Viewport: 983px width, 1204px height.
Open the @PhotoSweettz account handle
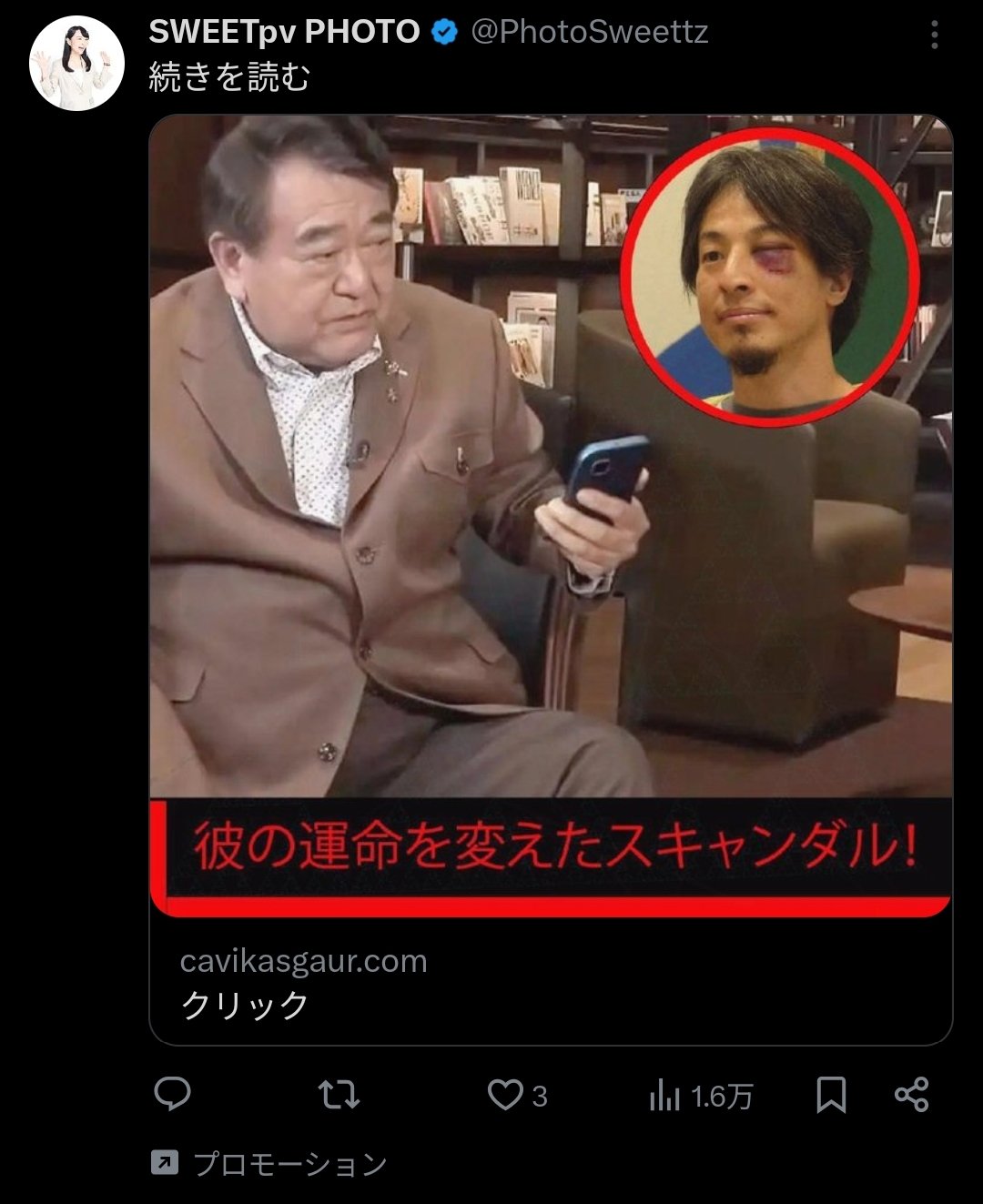click(x=589, y=33)
